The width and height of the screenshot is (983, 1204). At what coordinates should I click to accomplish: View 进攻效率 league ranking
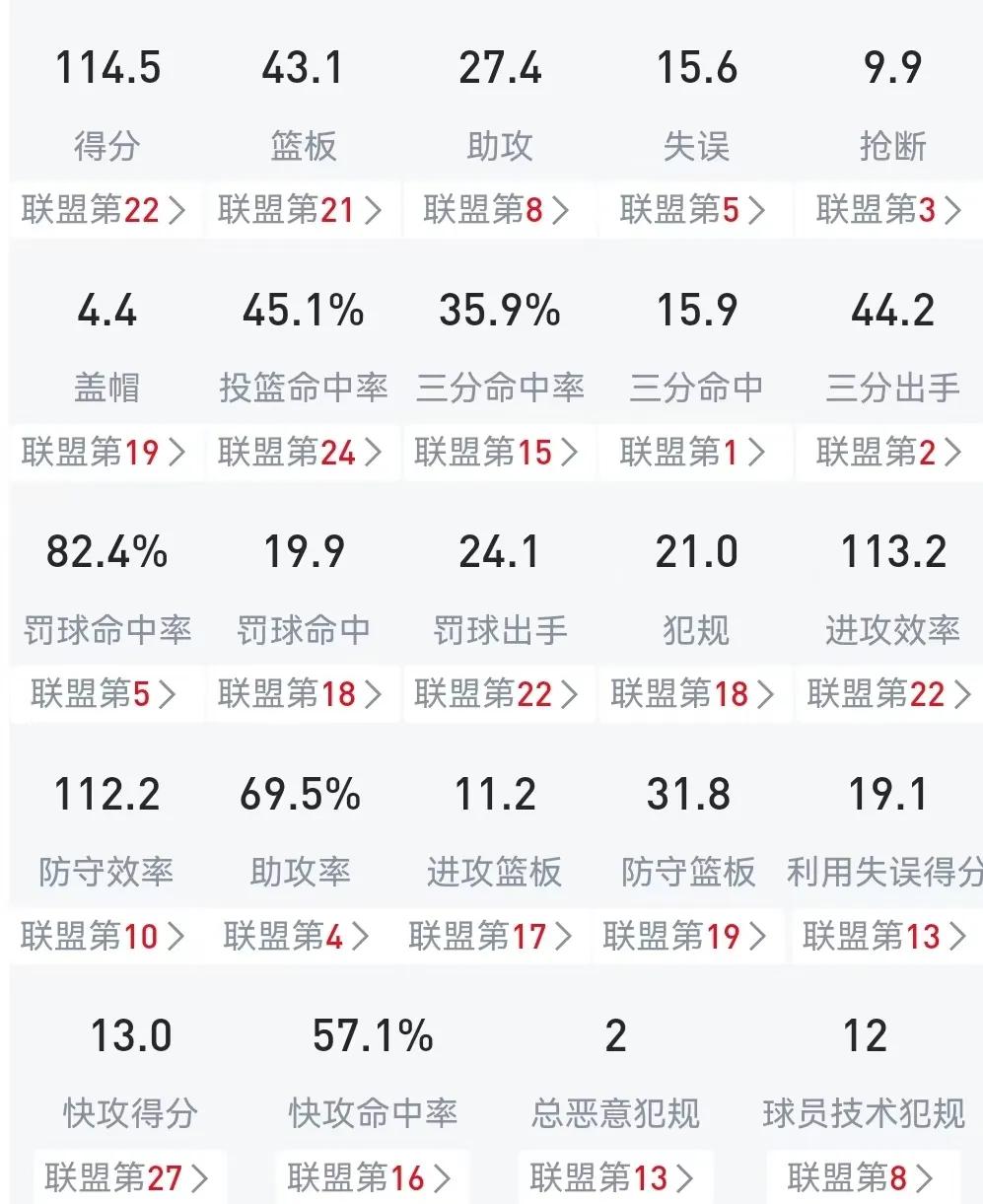[x=889, y=694]
